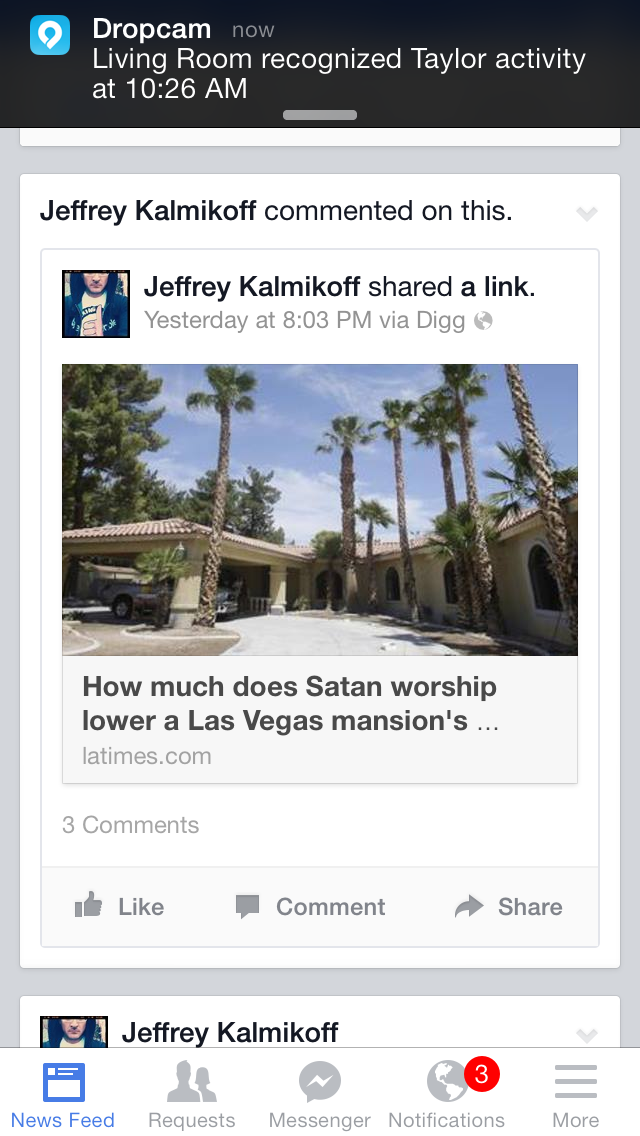
Task: Switch to the News Feed tab
Action: [x=63, y=1095]
